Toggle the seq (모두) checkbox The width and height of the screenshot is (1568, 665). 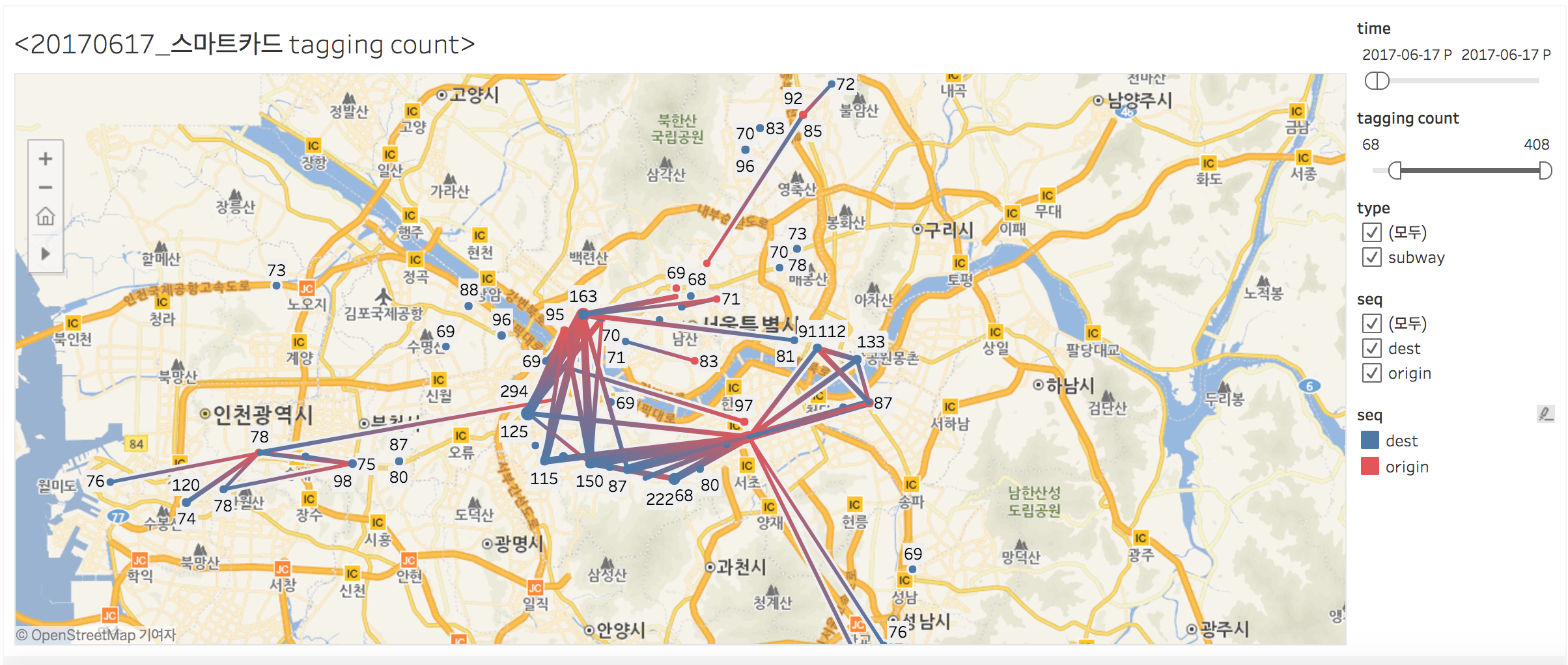(1371, 323)
